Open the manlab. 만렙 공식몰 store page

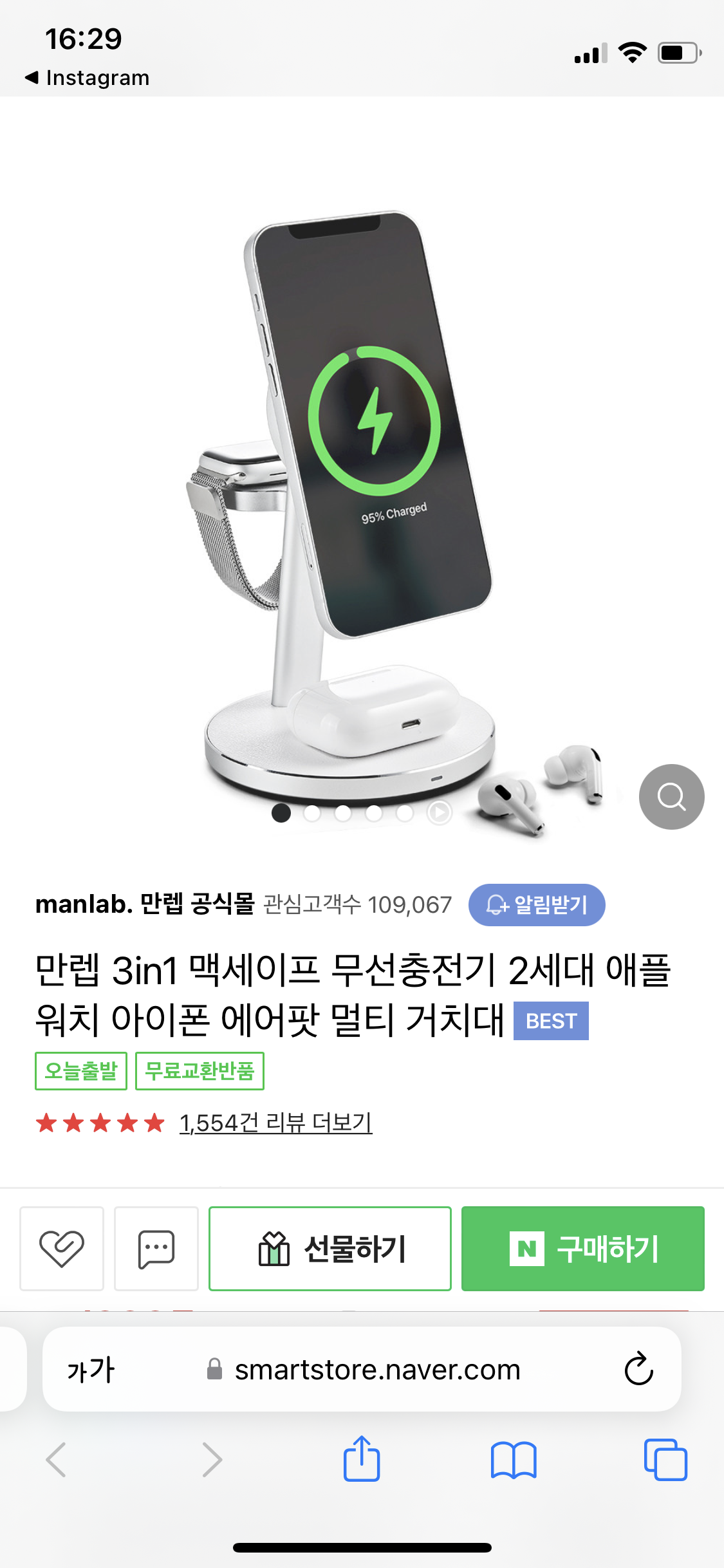click(145, 904)
